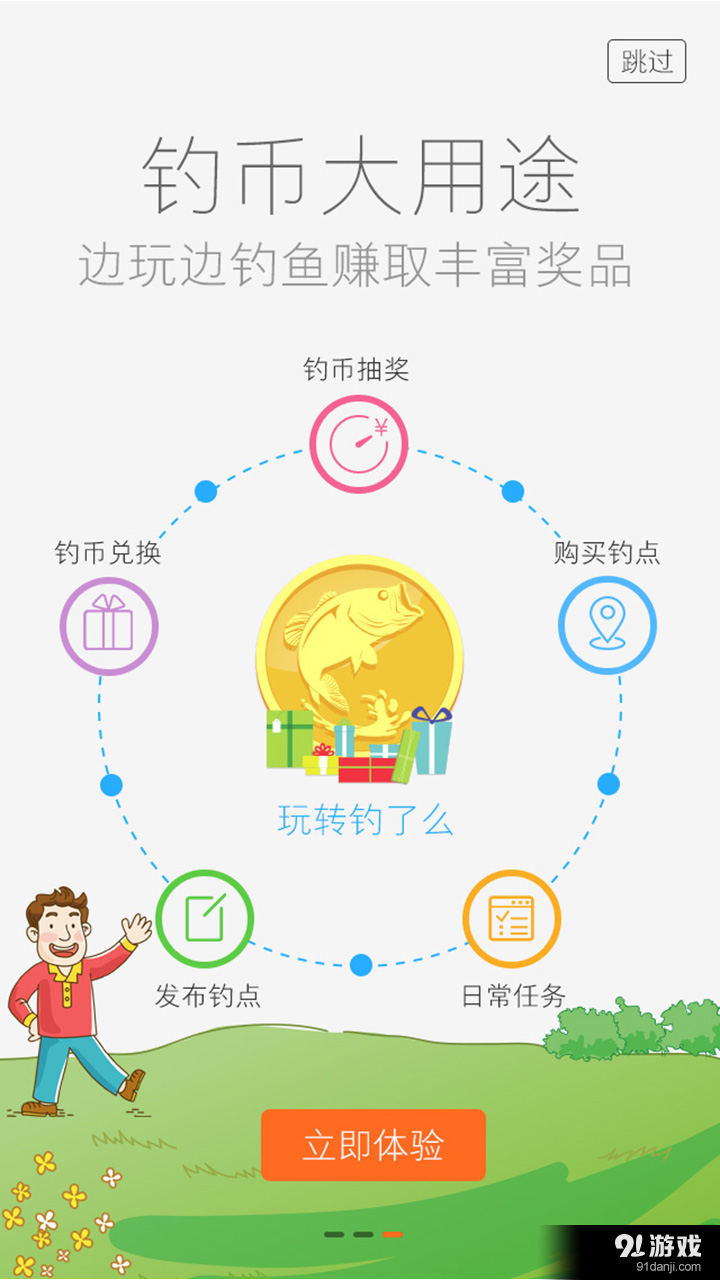The height and width of the screenshot is (1280, 720).
Task: Tap the first gray page indicator dot
Action: pyautogui.click(x=333, y=1234)
